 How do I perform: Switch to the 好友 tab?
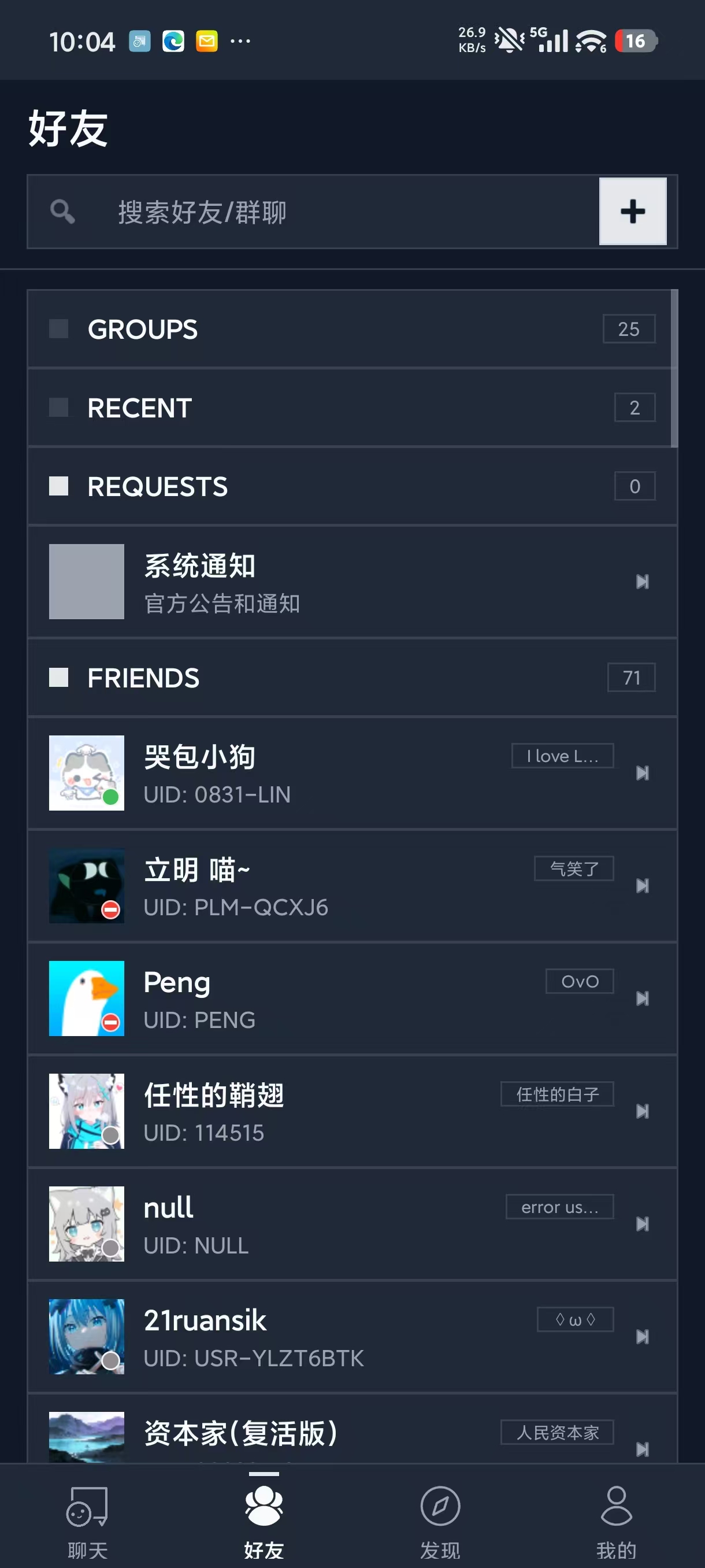pos(264,1522)
